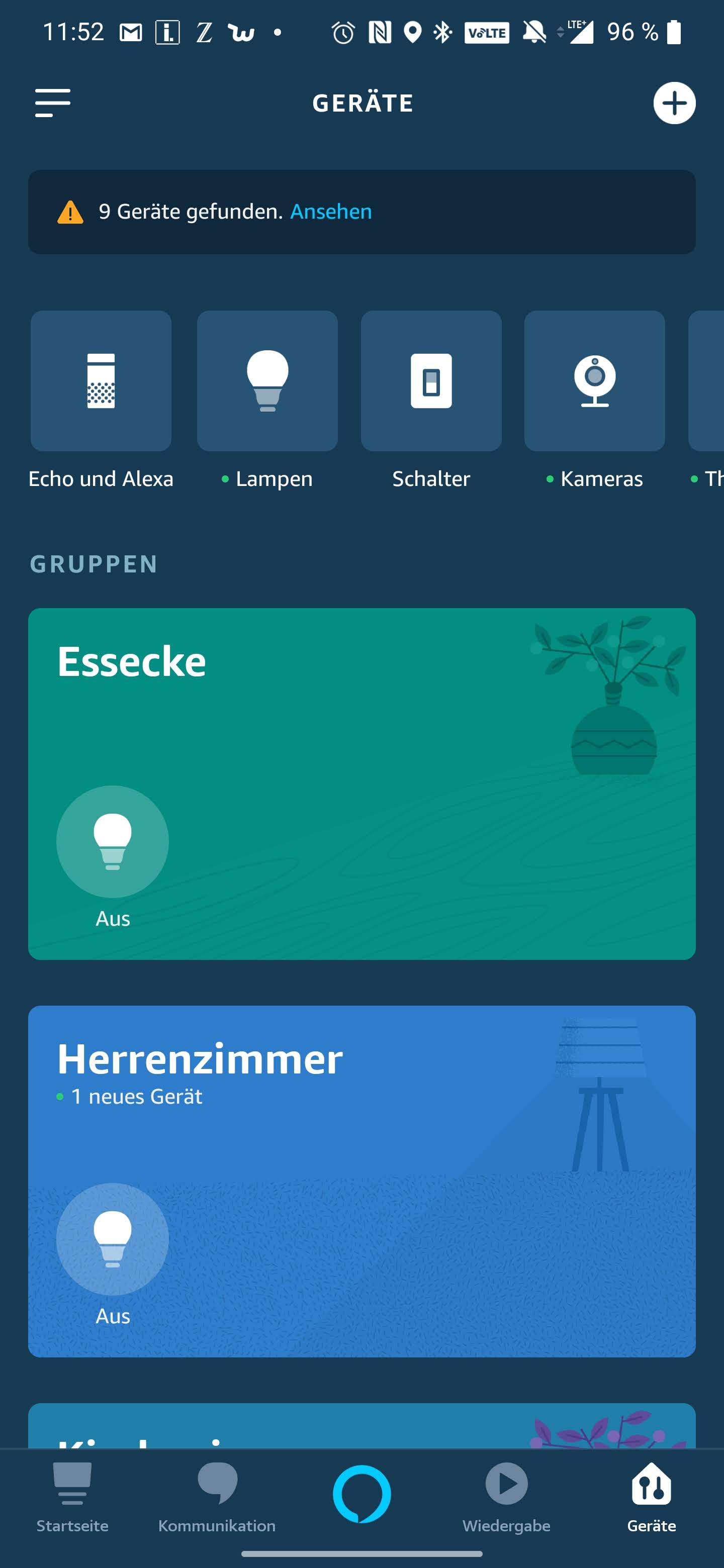Viewport: 724px width, 1568px height.
Task: Open Echo und Alexa devices
Action: click(x=101, y=381)
